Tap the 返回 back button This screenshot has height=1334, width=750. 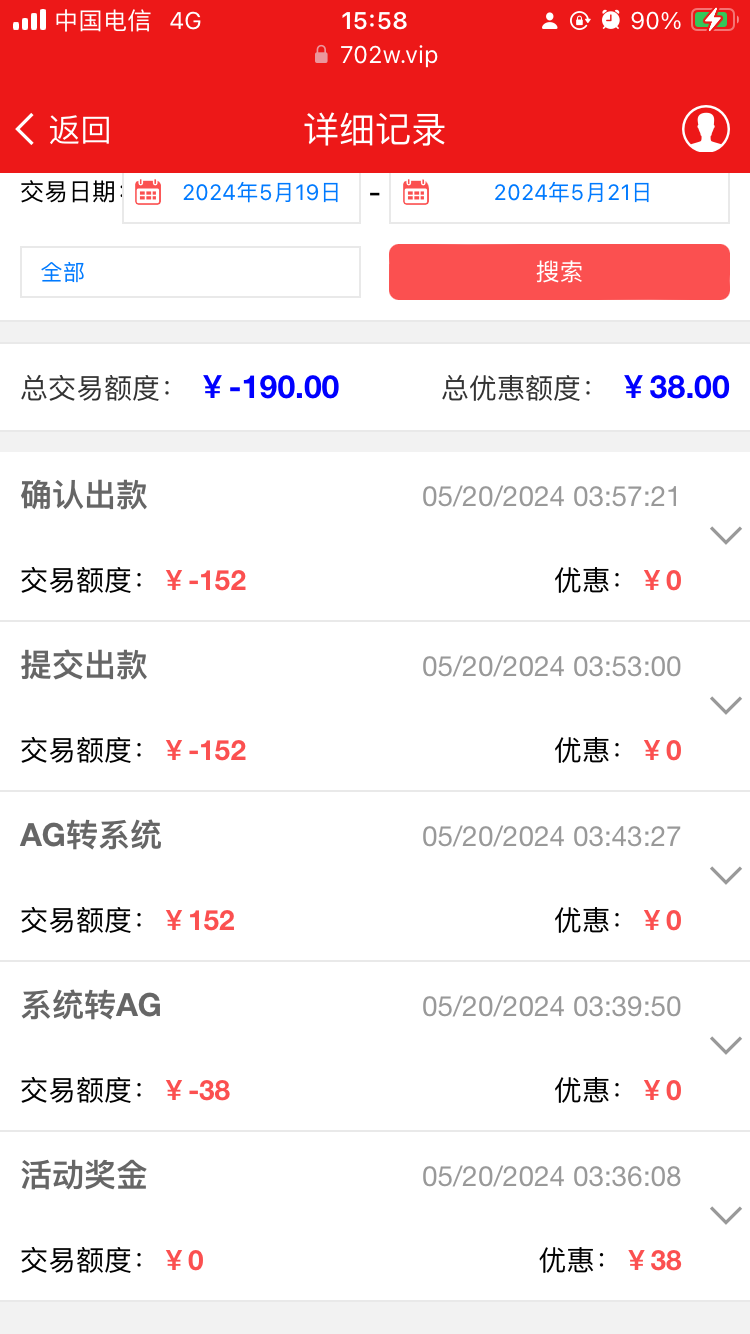point(62,130)
